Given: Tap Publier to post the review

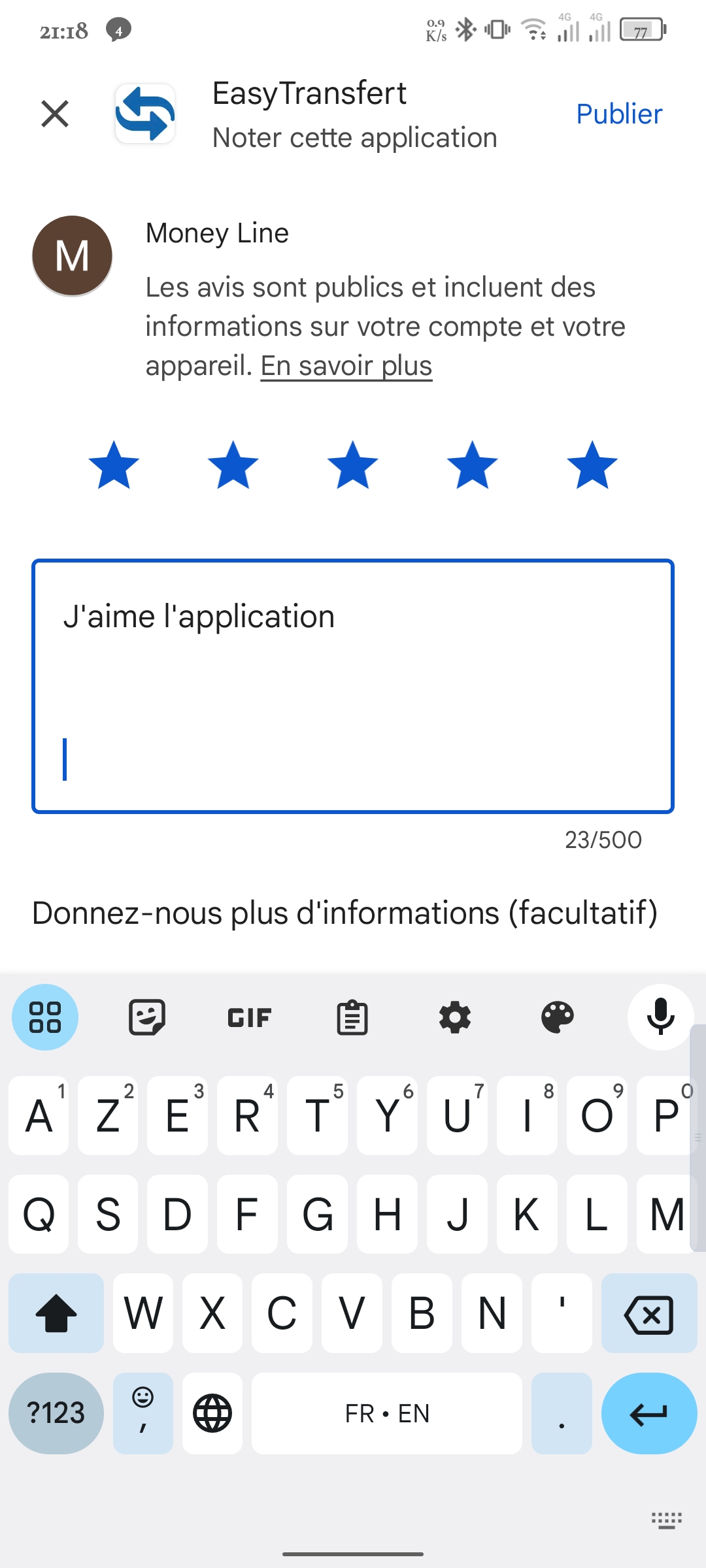Looking at the screenshot, I should (619, 114).
